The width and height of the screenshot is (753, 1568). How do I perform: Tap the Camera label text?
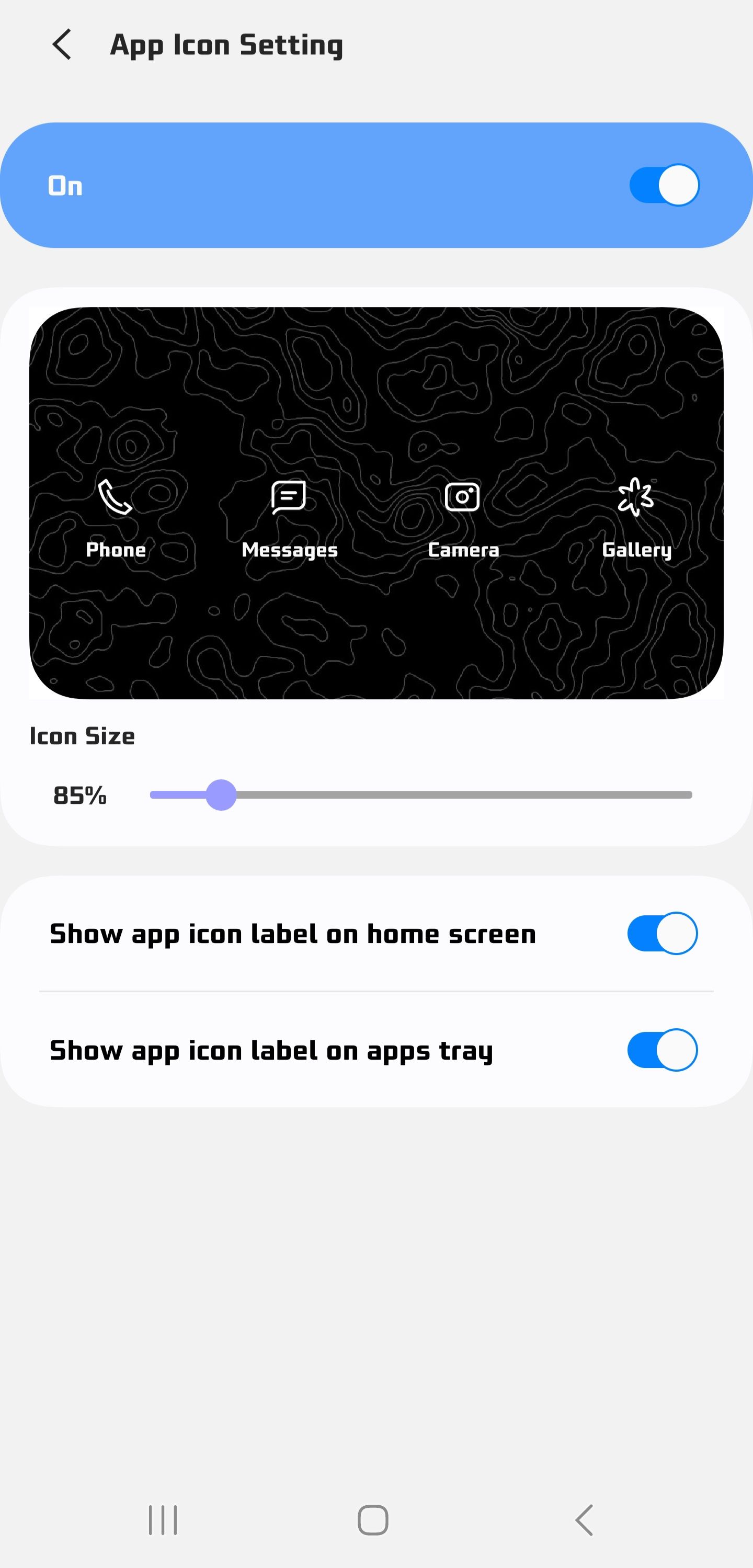click(x=464, y=550)
